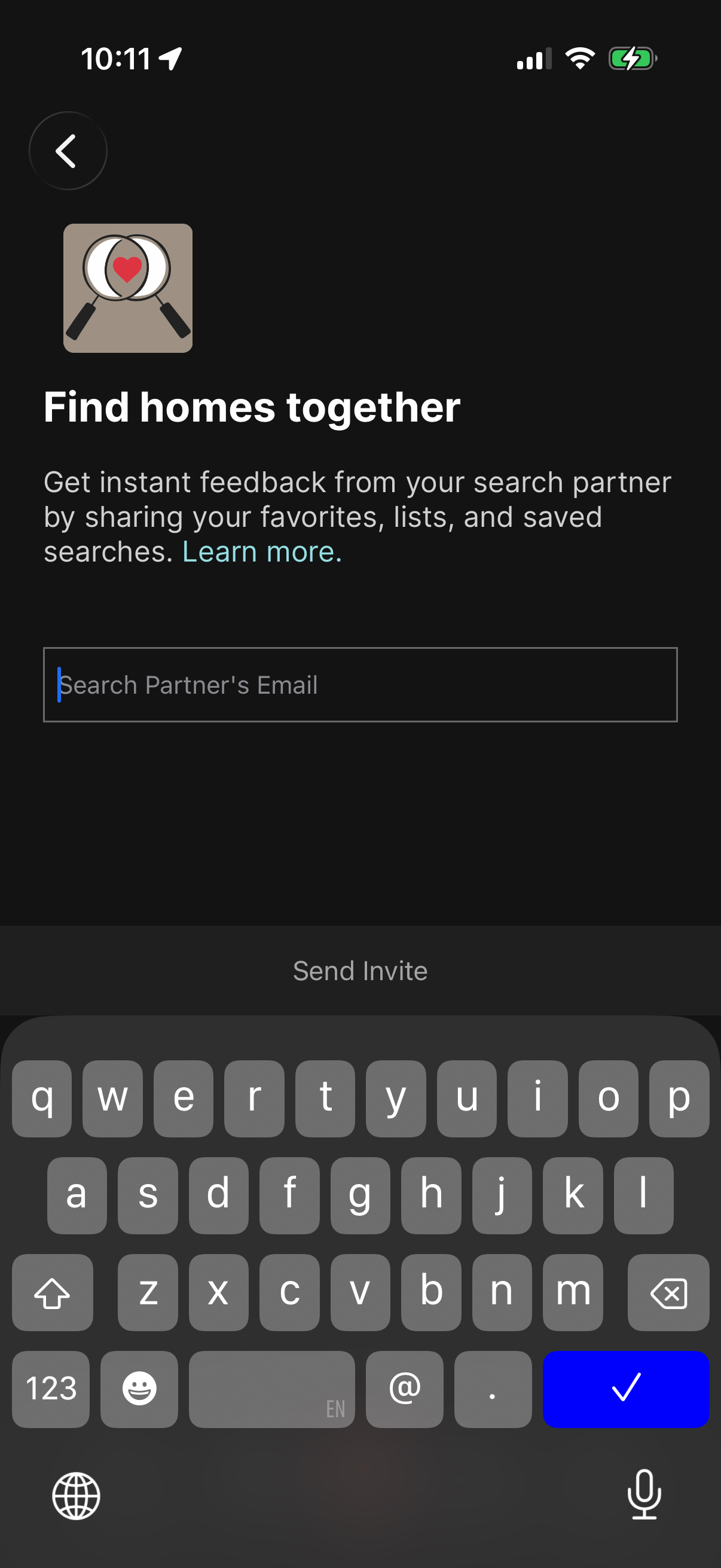Tap the back chevron arrow

67,150
